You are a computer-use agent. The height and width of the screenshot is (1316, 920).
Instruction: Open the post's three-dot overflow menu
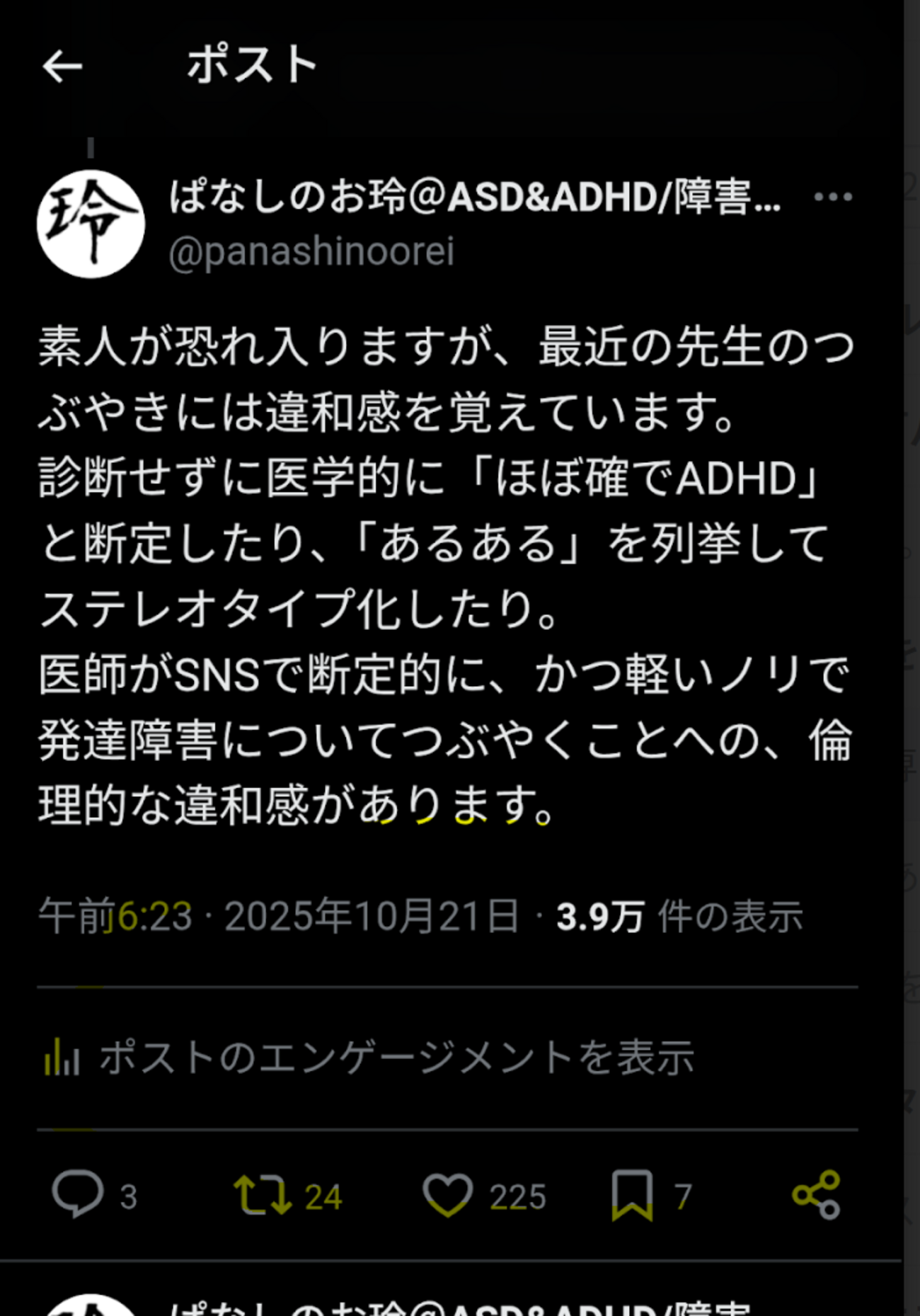point(832,197)
